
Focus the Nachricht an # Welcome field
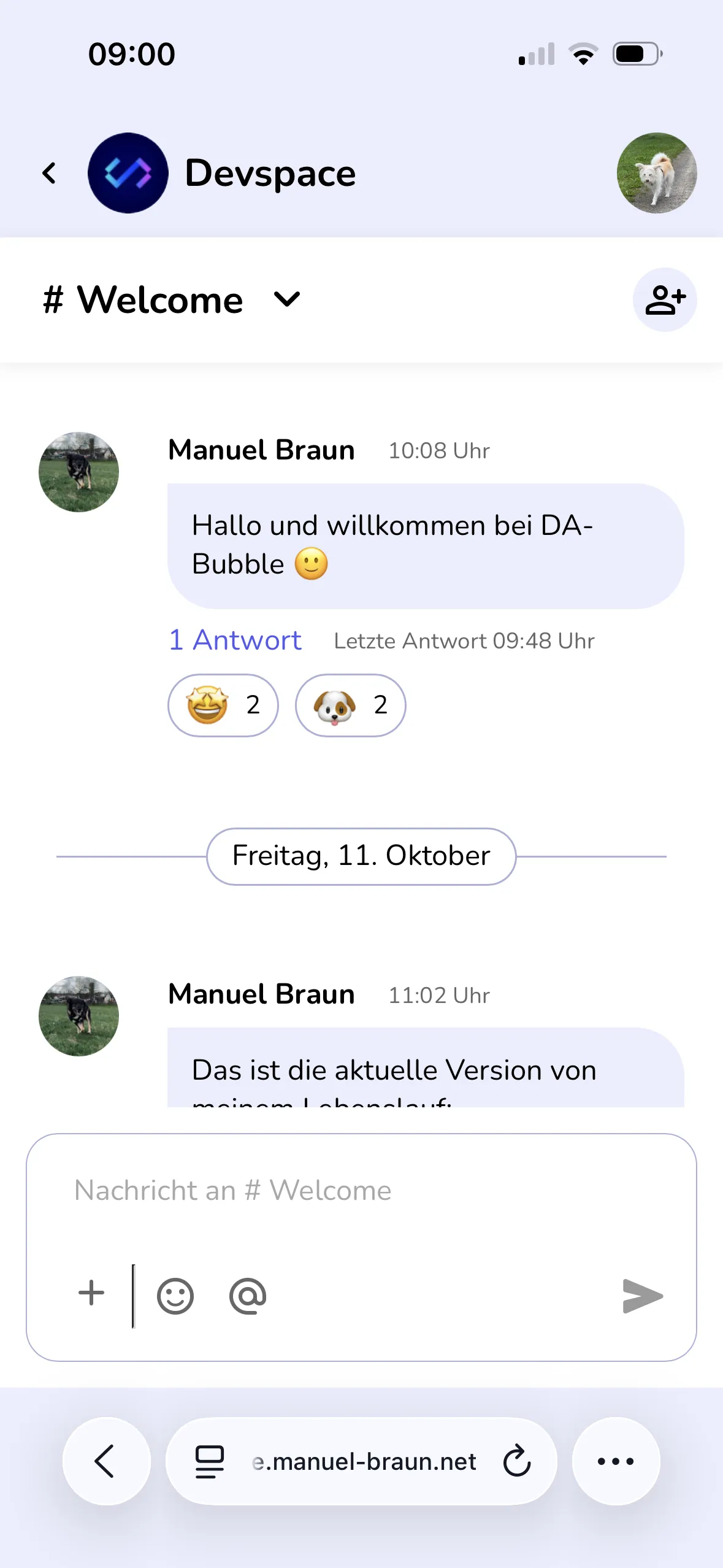[x=361, y=1191]
